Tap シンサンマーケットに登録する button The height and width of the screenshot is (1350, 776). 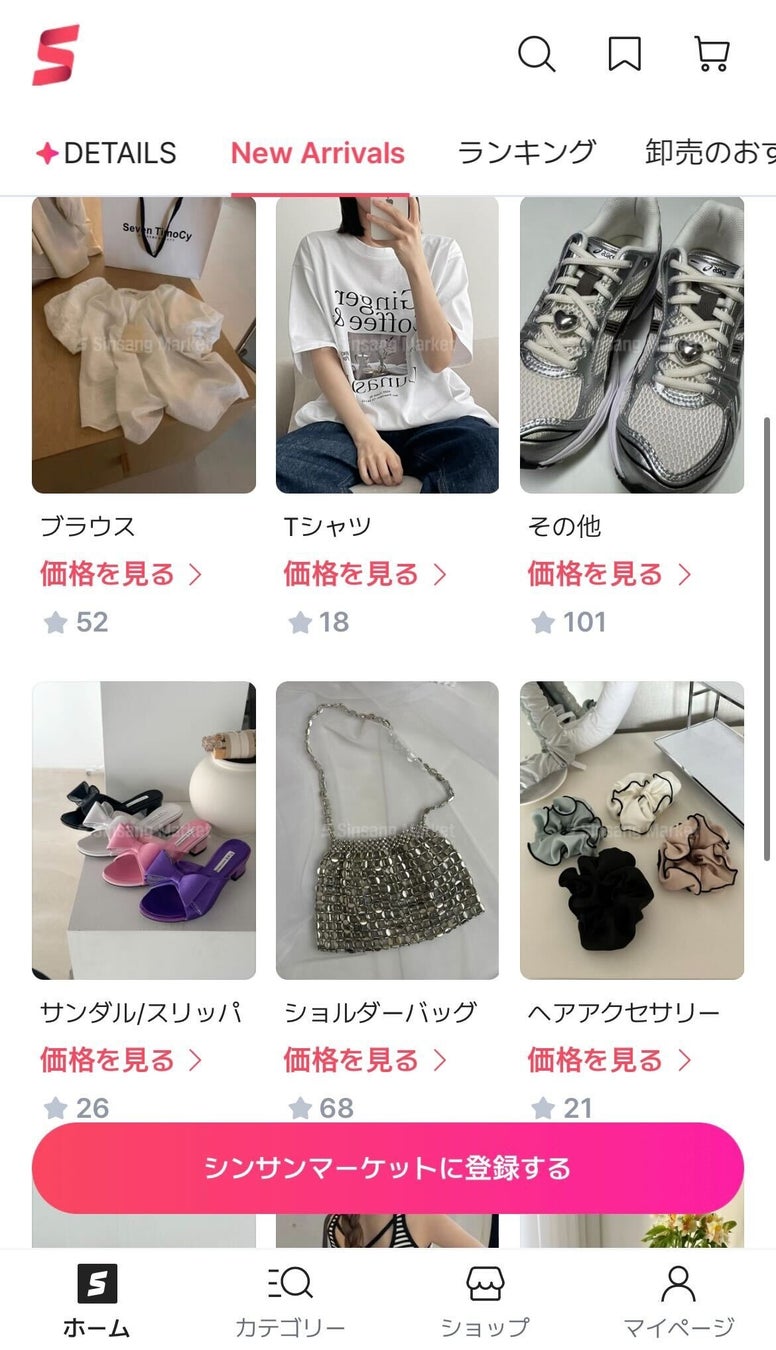(x=388, y=1168)
